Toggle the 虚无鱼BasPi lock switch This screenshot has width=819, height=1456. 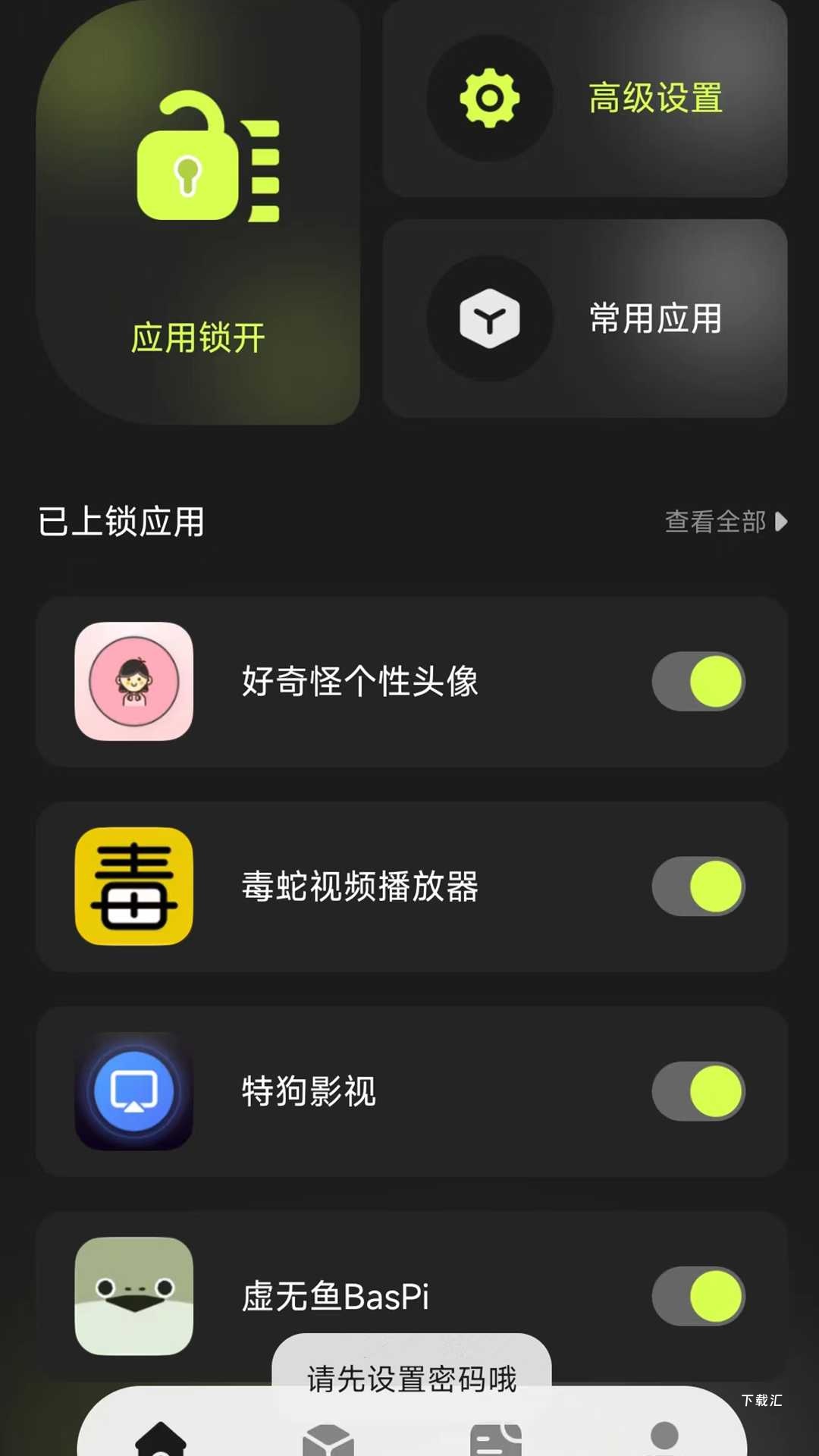tap(698, 1295)
